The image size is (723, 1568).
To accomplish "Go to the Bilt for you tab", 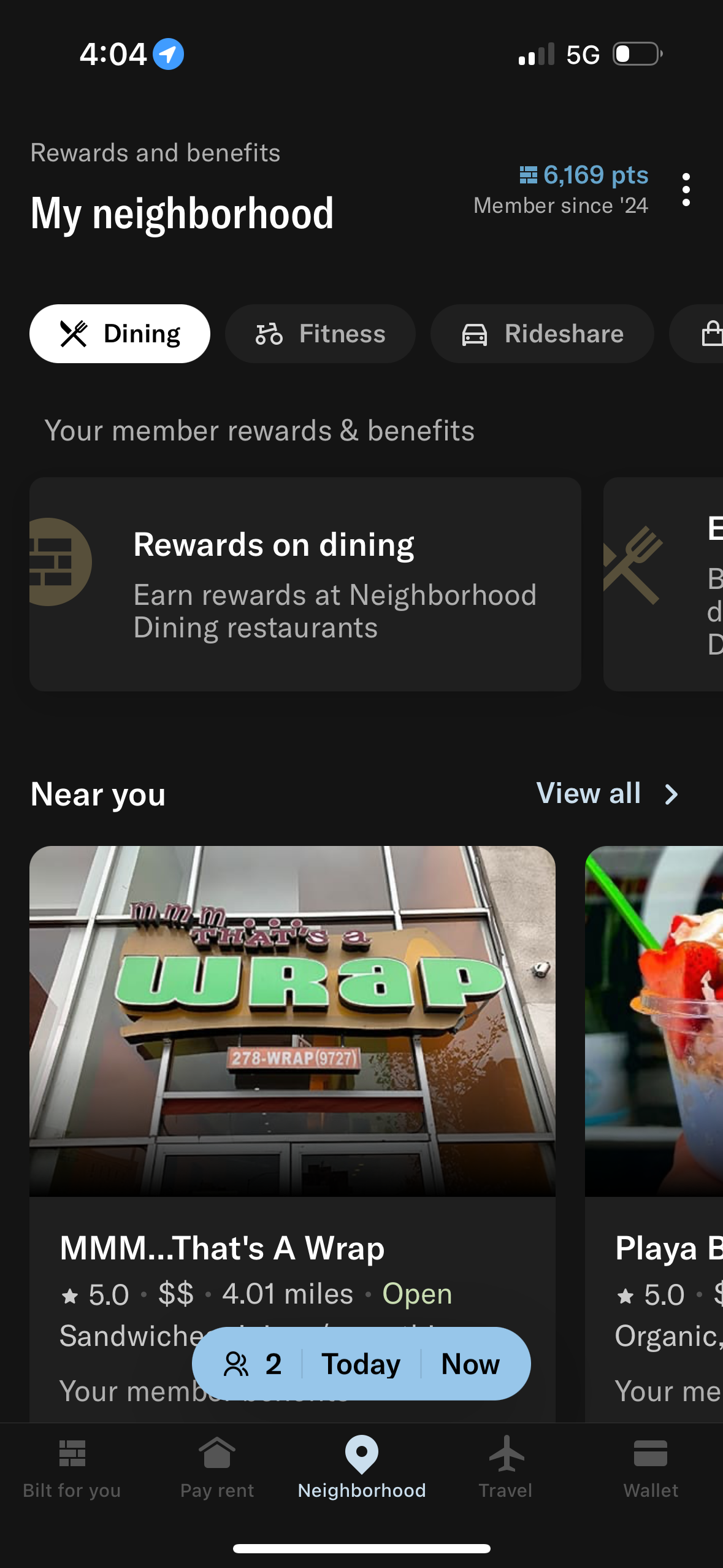I will (x=72, y=1467).
